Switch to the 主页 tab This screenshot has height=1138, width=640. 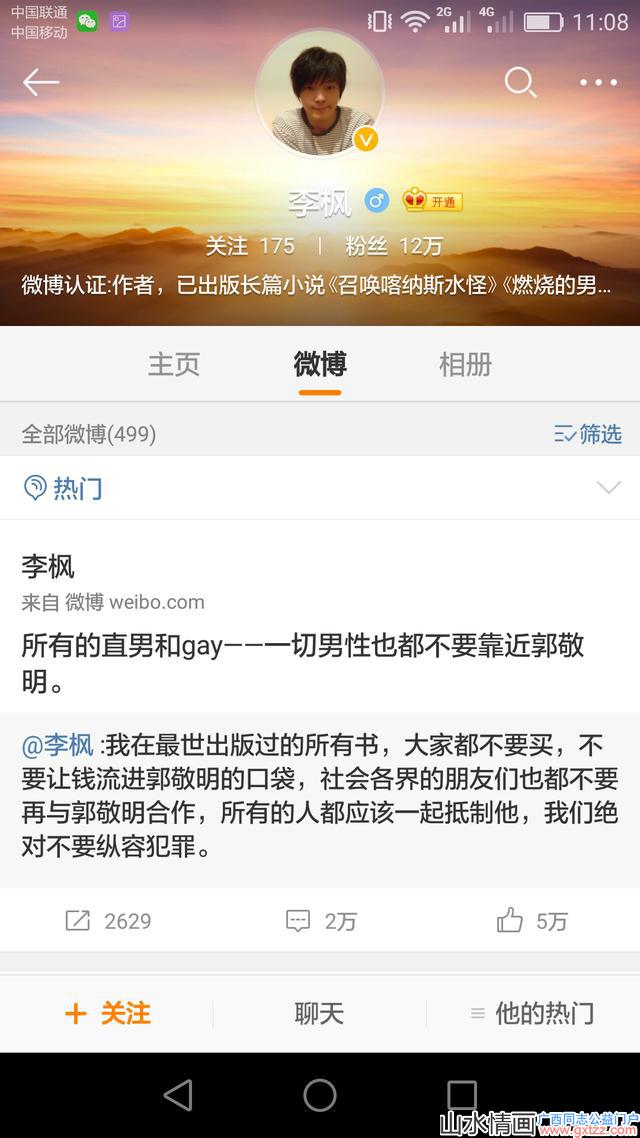tap(174, 364)
